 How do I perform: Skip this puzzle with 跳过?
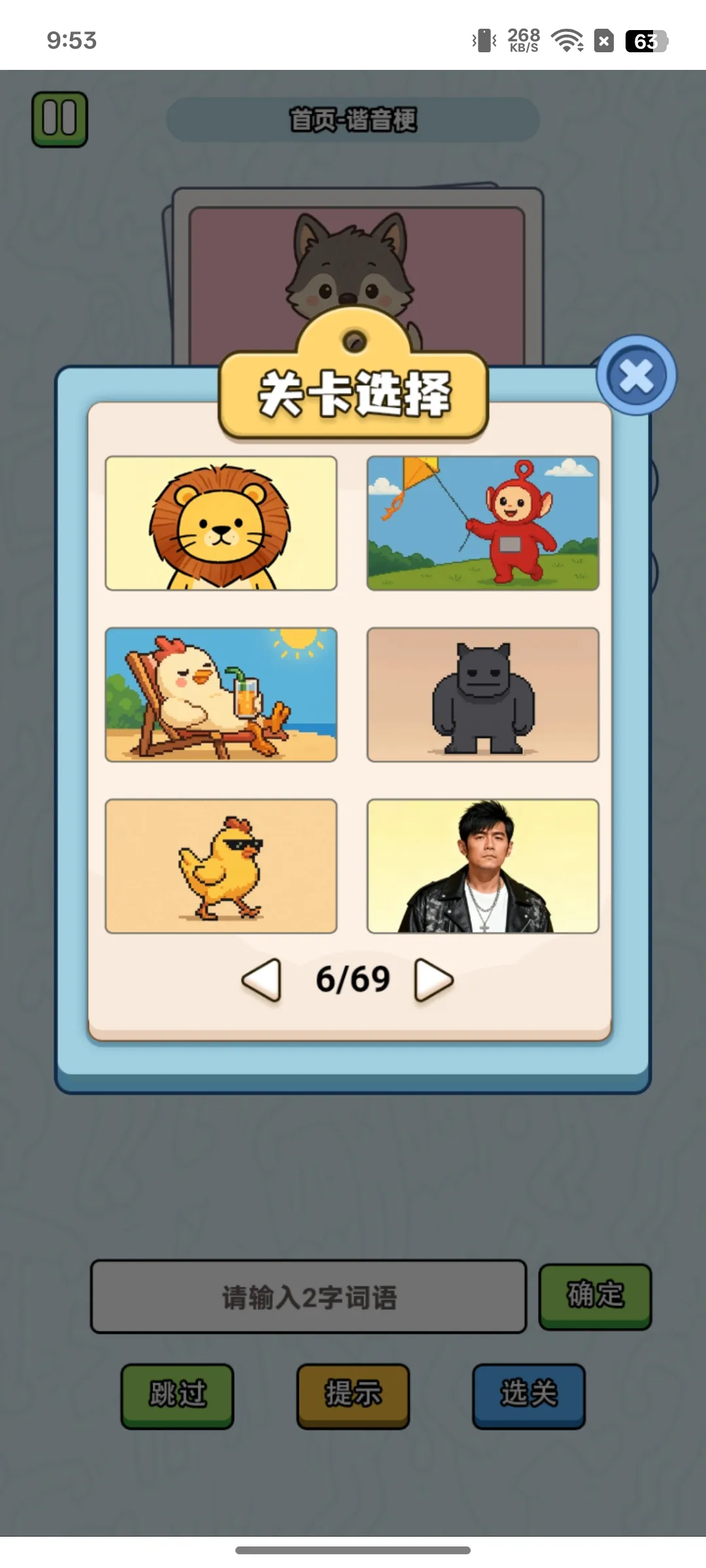[x=177, y=1395]
